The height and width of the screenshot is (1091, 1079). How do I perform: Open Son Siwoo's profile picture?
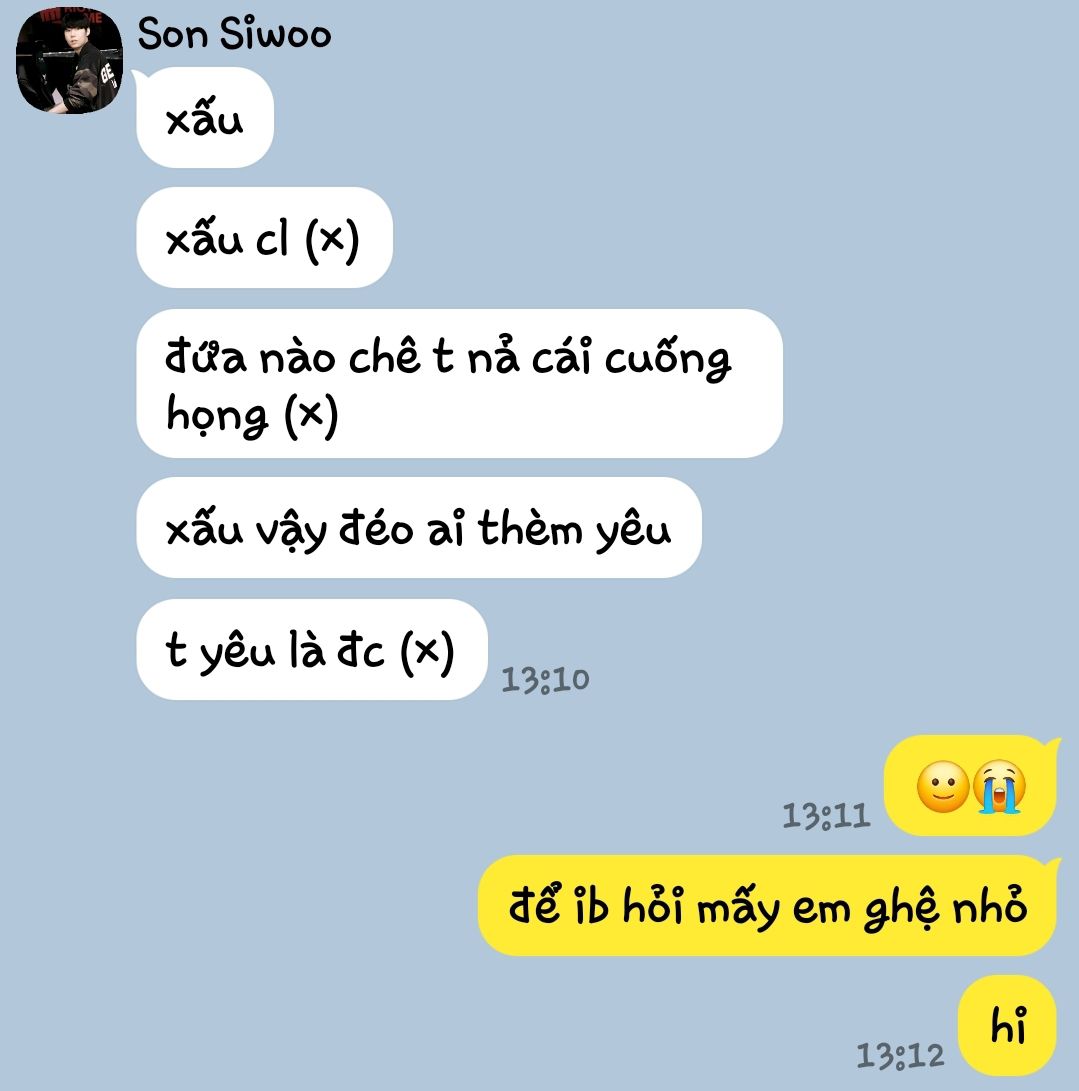[x=68, y=63]
